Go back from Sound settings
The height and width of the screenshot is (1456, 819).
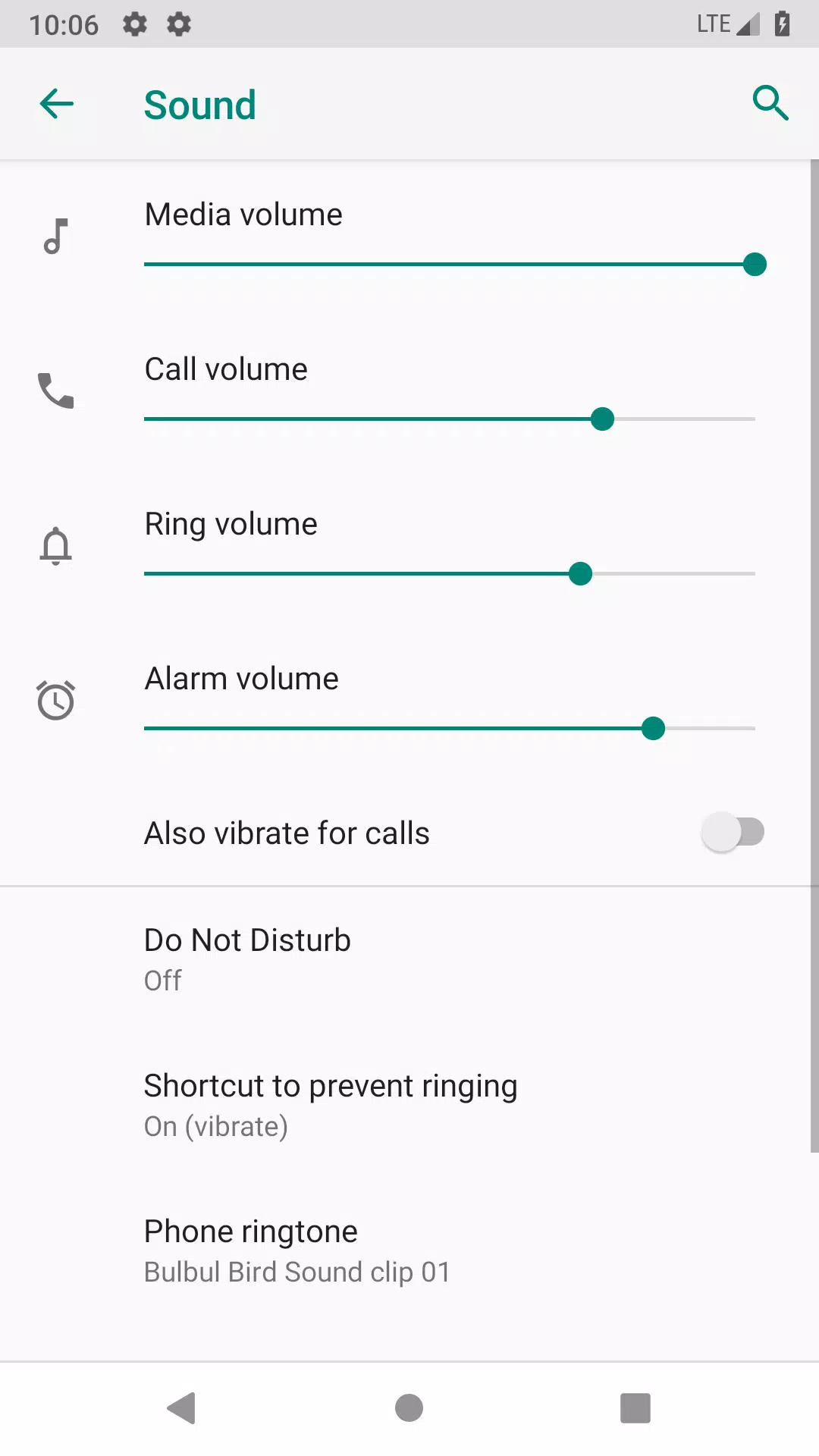57,104
